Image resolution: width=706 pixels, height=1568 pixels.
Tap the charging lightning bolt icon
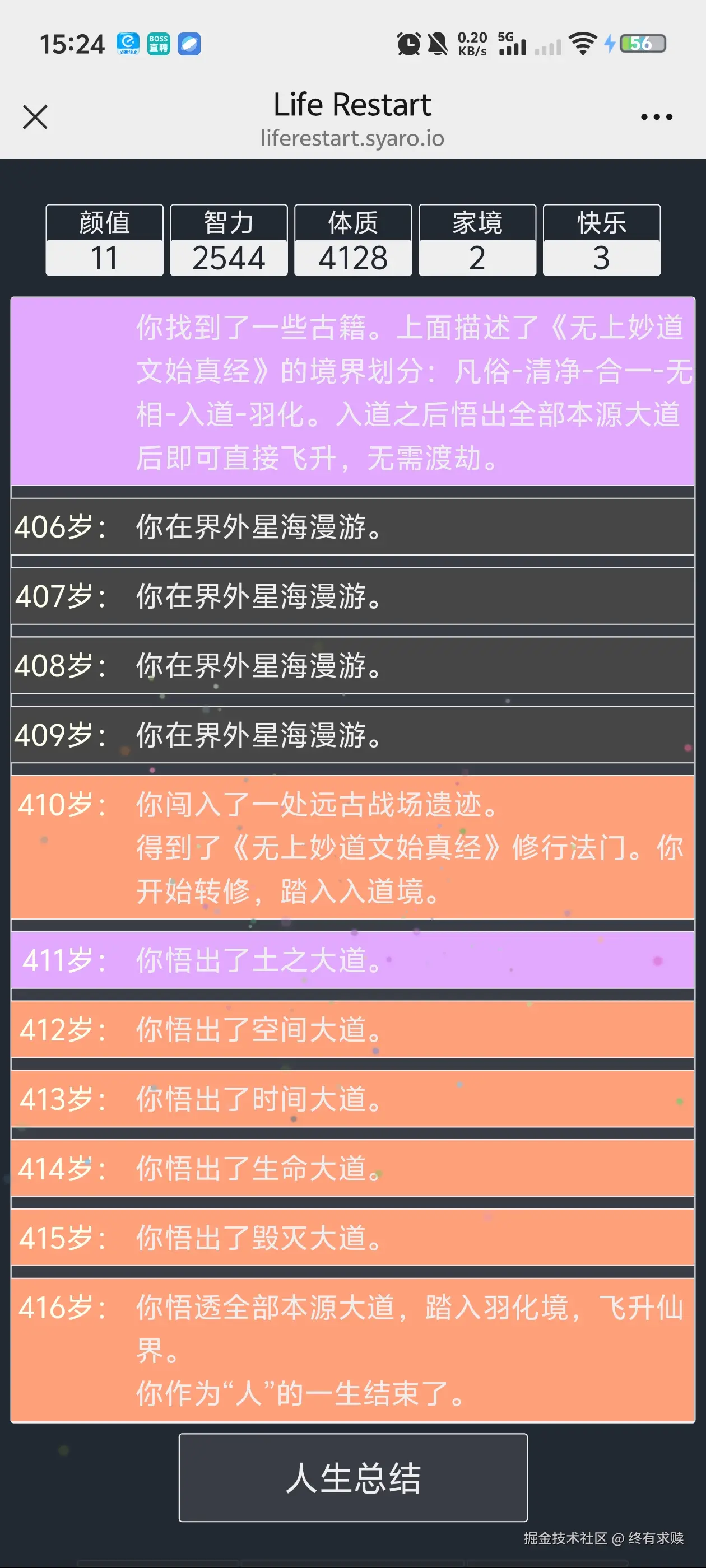point(609,43)
